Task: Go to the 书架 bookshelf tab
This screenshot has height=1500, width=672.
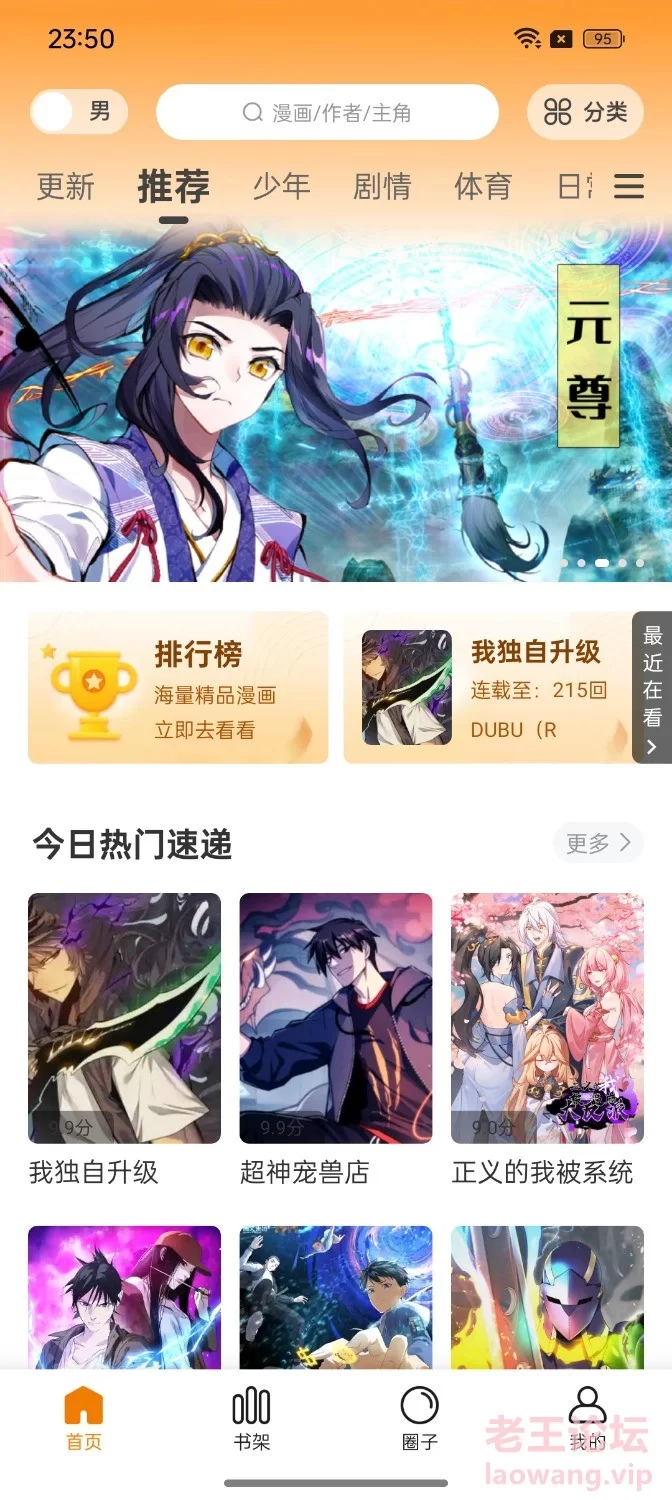Action: (251, 1418)
